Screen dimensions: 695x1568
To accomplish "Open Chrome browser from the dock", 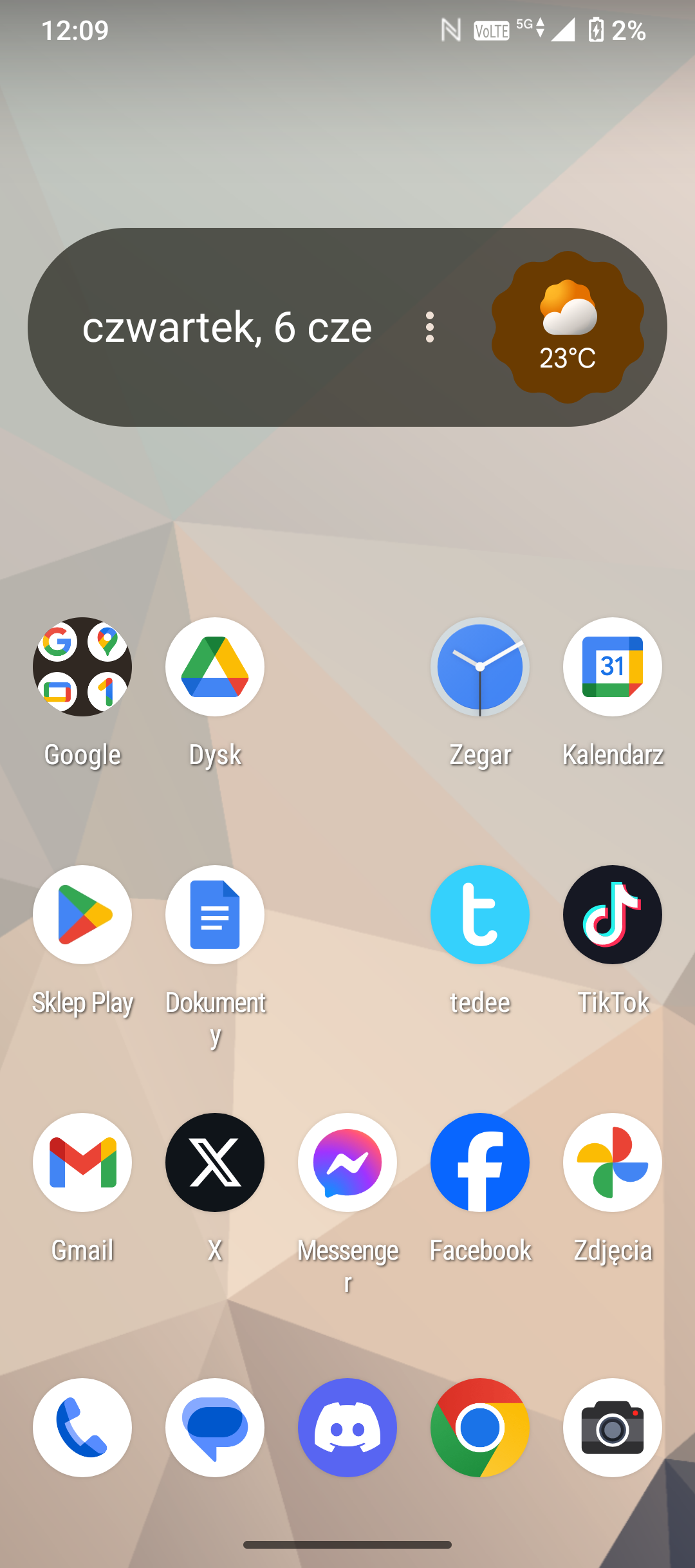I will click(480, 1428).
